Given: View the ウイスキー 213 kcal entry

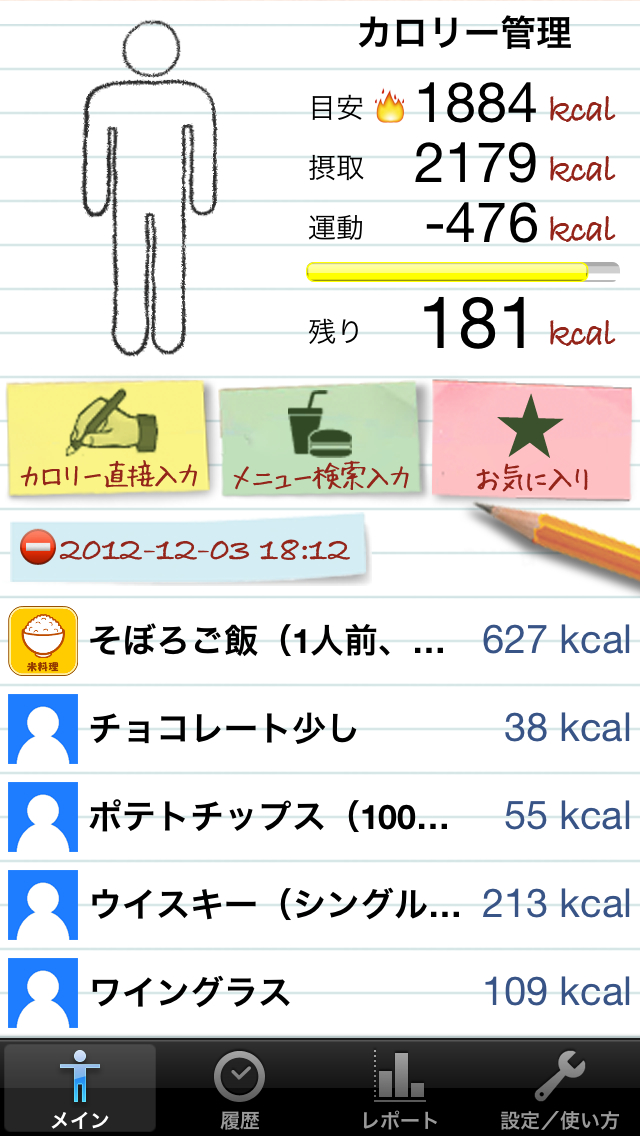Looking at the screenshot, I should tap(320, 904).
